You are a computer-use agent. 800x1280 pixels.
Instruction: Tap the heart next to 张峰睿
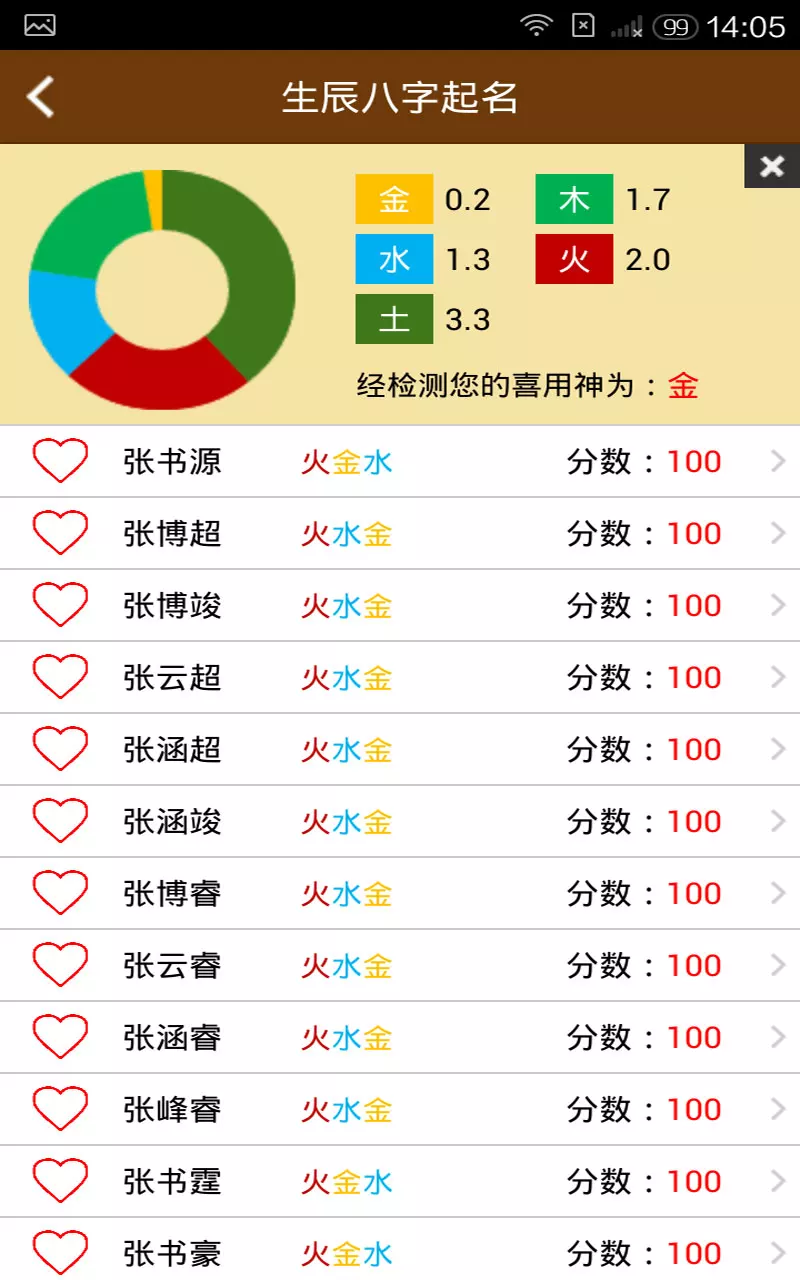[58, 1109]
